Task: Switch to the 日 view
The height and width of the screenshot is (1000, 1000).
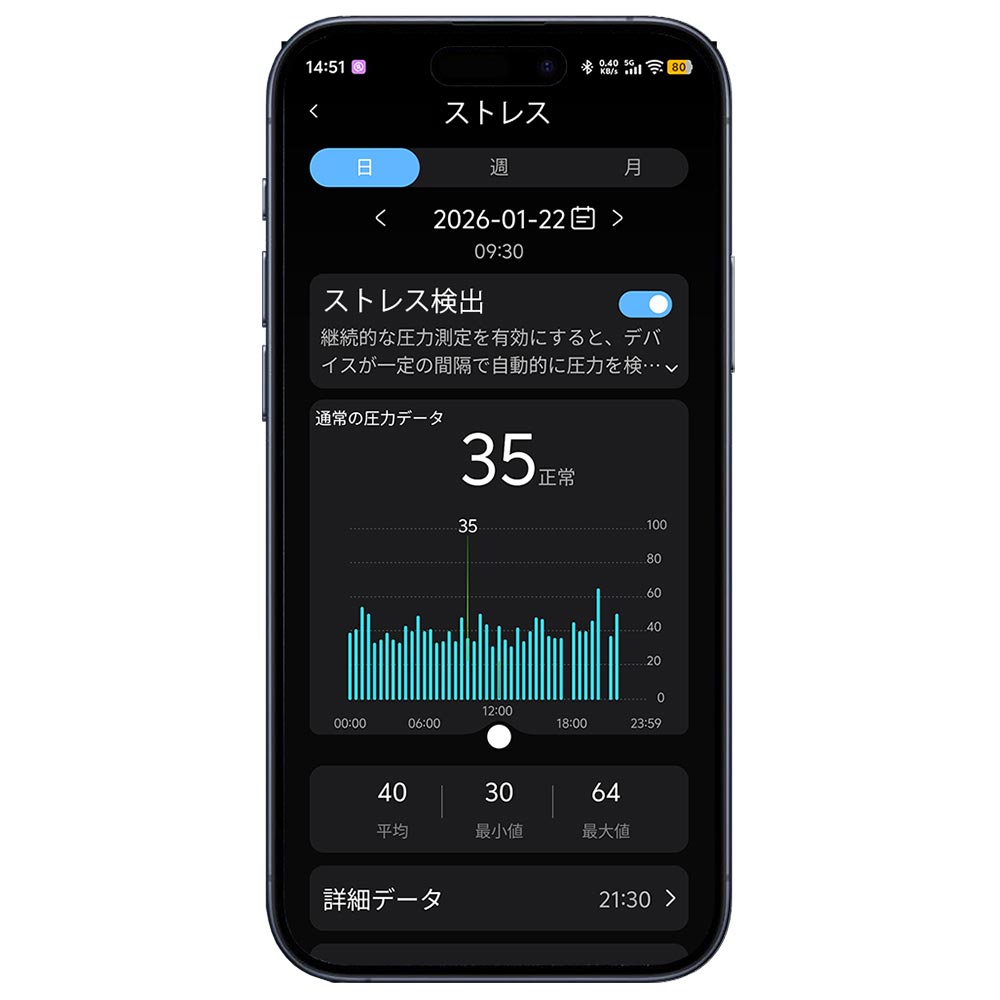Action: point(365,168)
